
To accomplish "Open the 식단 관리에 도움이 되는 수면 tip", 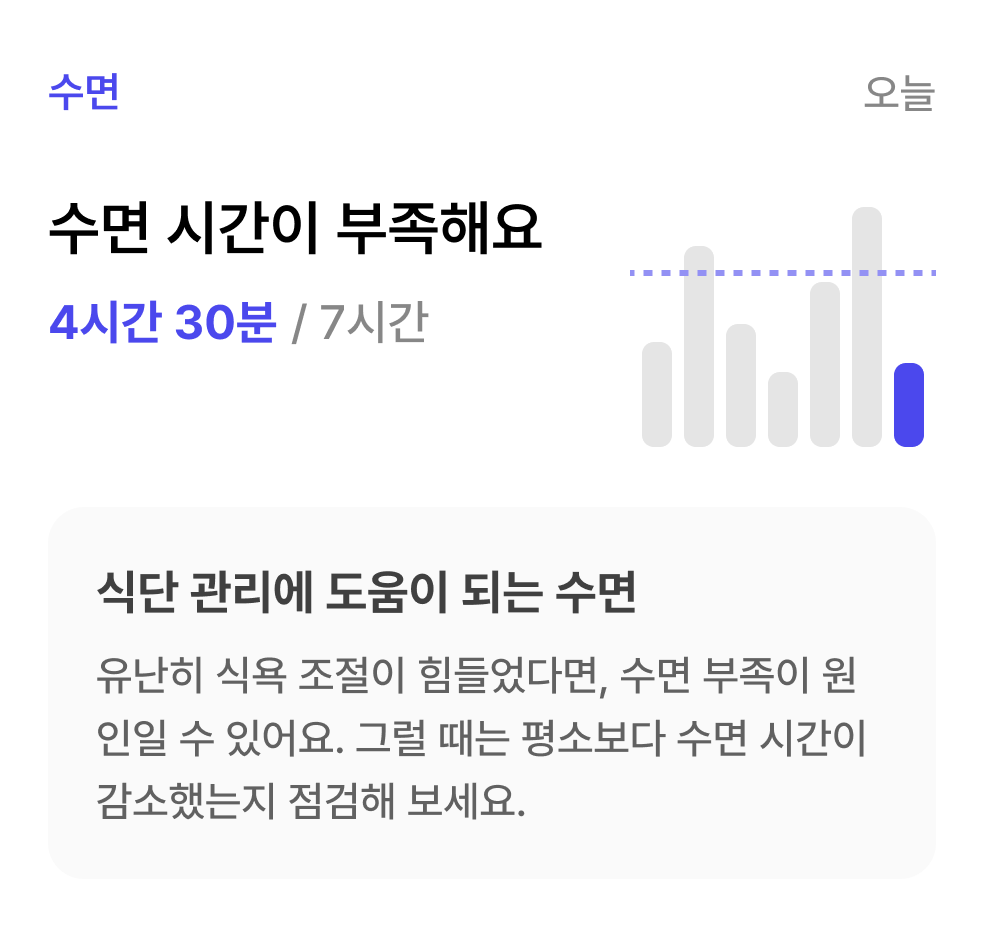I will coord(491,692).
